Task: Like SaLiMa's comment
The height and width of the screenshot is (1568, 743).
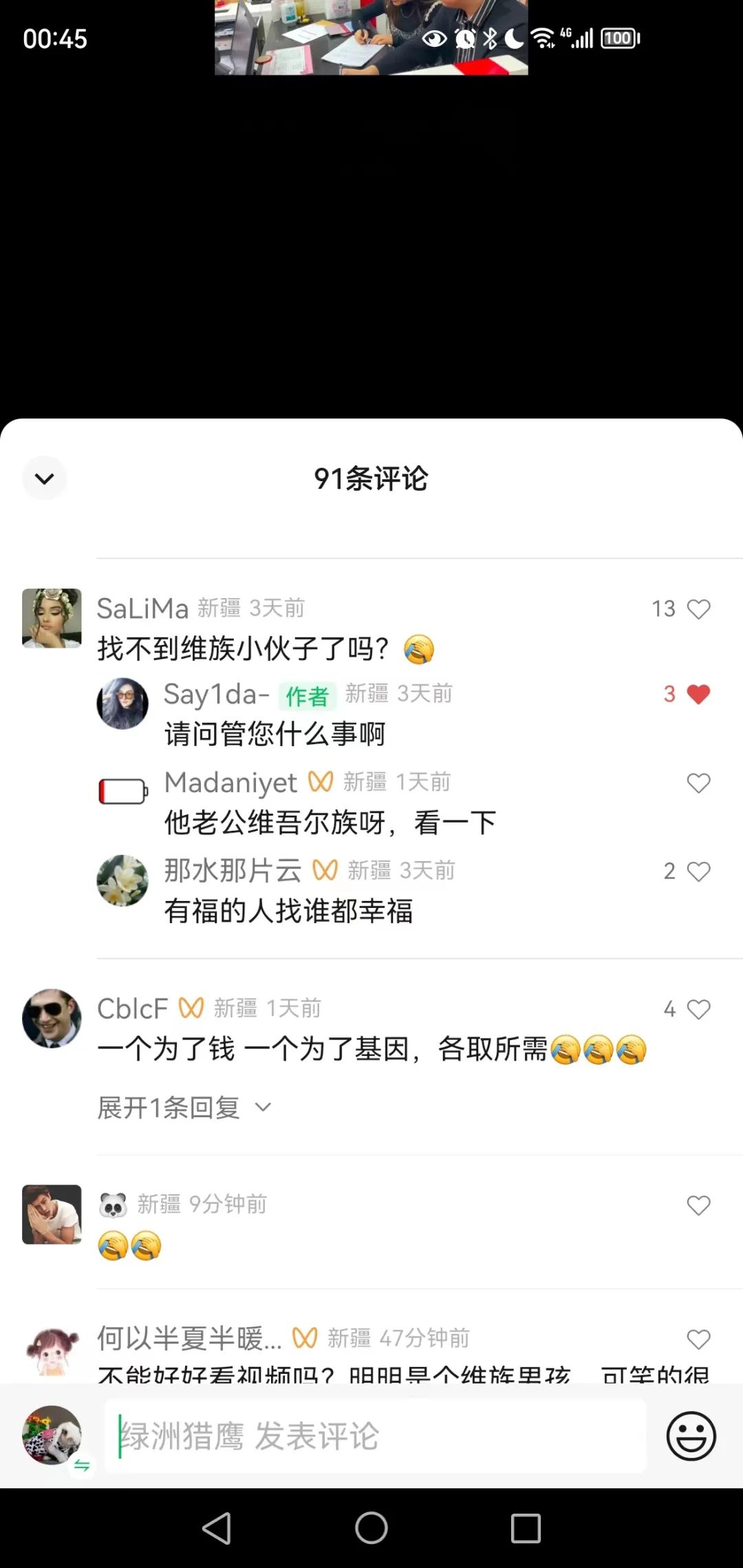Action: point(698,609)
